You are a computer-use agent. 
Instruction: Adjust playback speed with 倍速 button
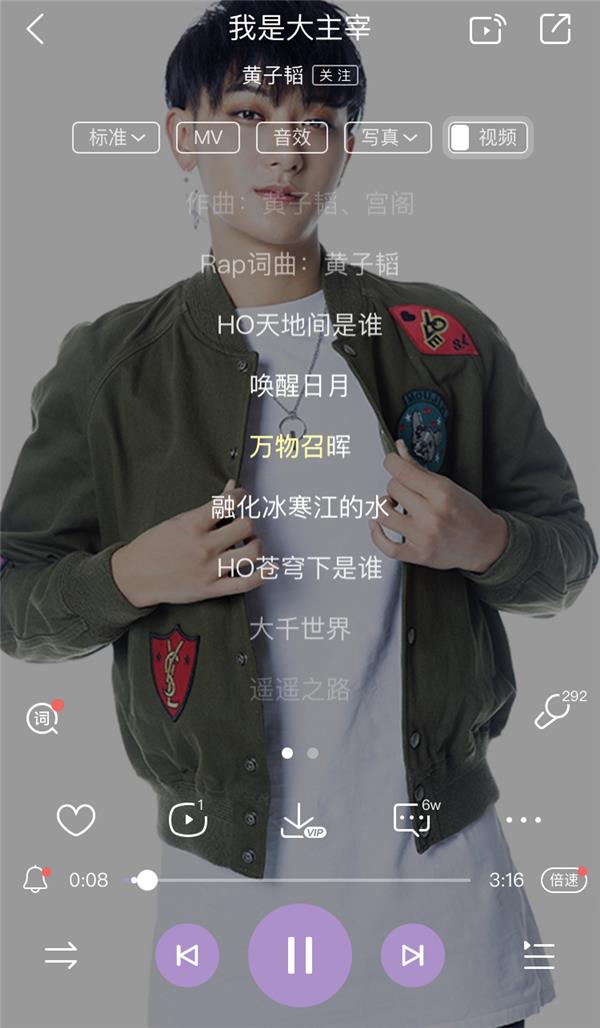click(564, 880)
